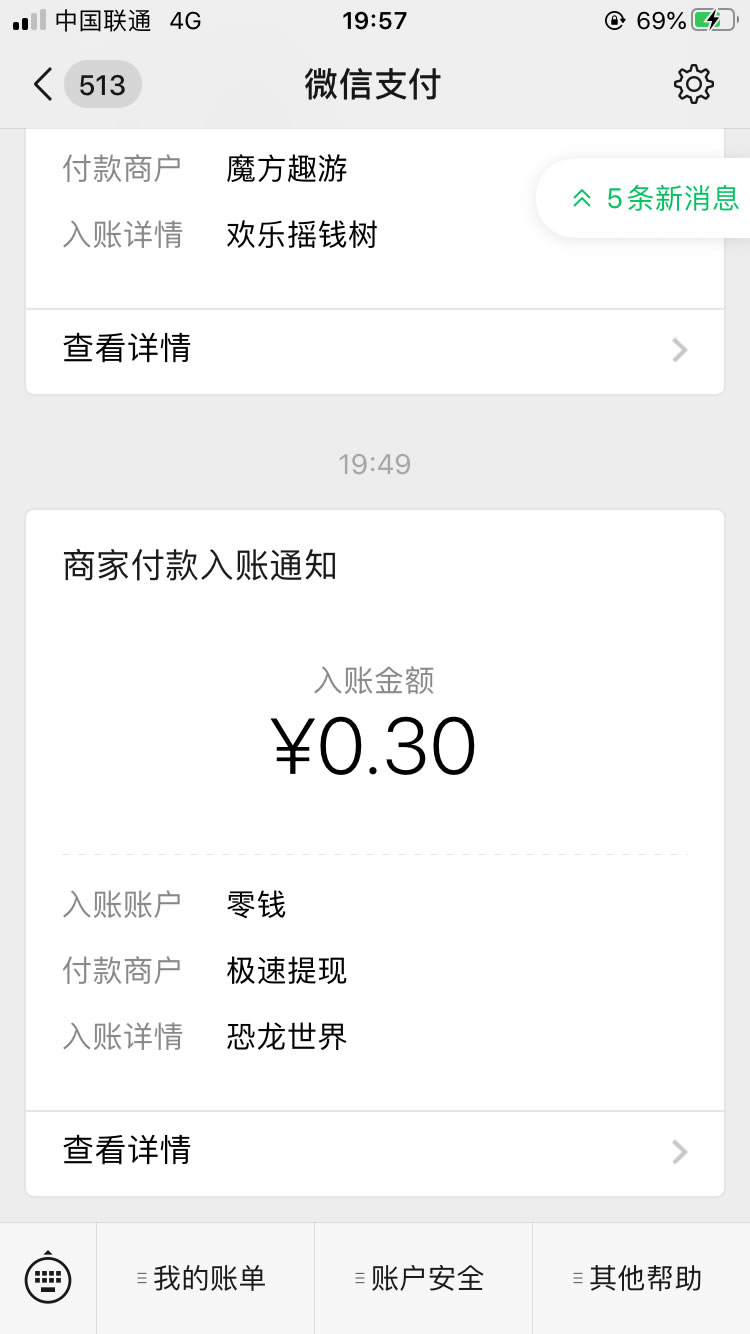Tap the back arrow to leave 微信支付

tap(40, 84)
